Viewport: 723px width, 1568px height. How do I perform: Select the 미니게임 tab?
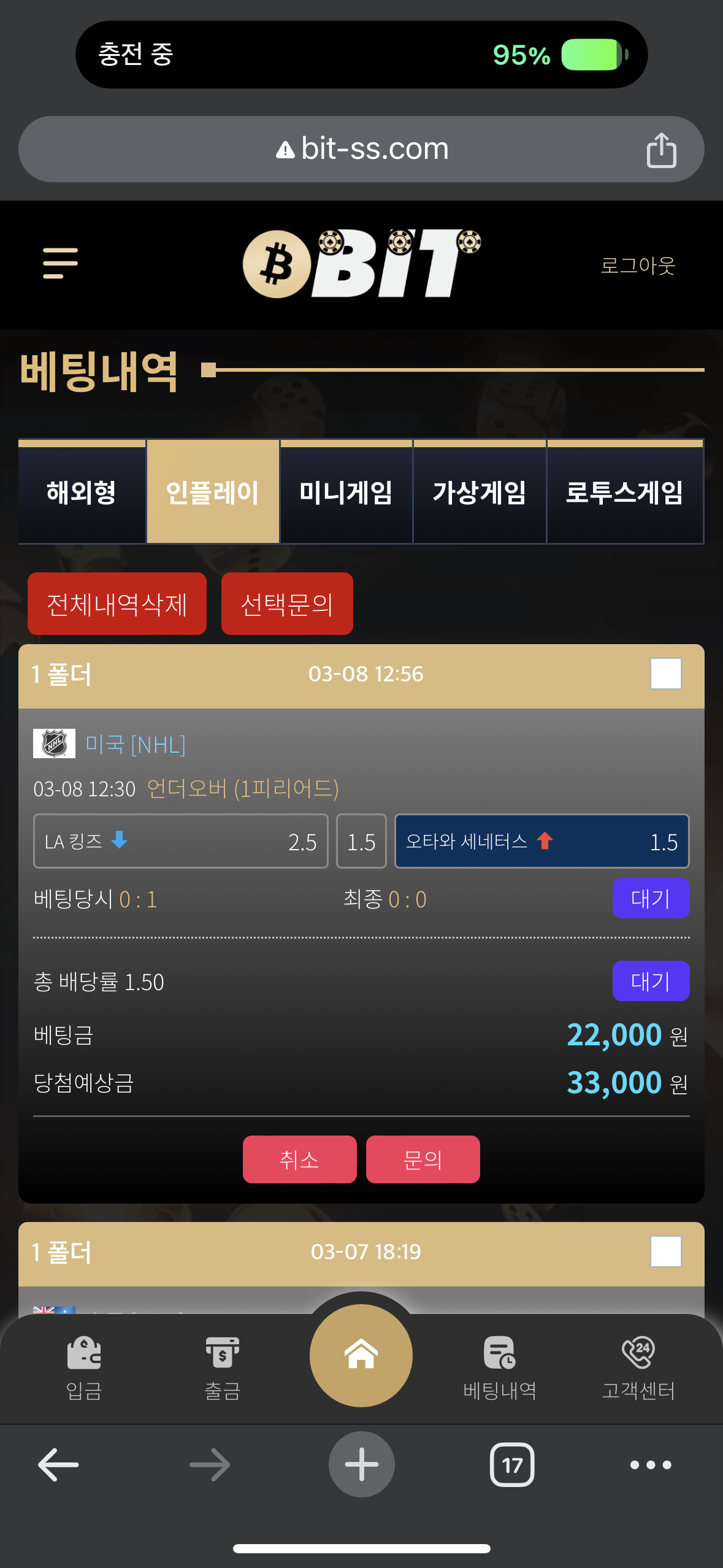346,492
